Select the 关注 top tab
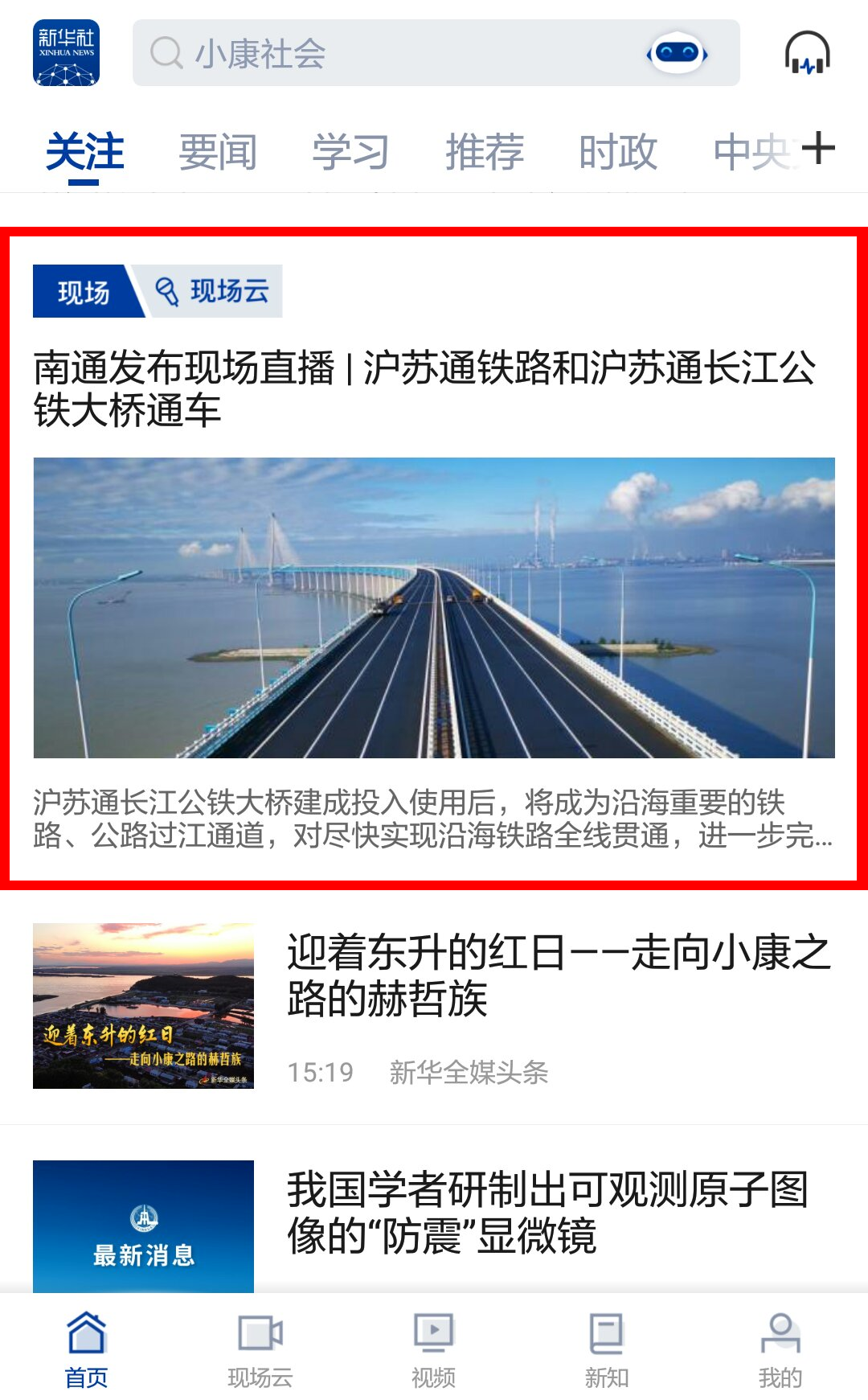868x1400 pixels. (84, 152)
